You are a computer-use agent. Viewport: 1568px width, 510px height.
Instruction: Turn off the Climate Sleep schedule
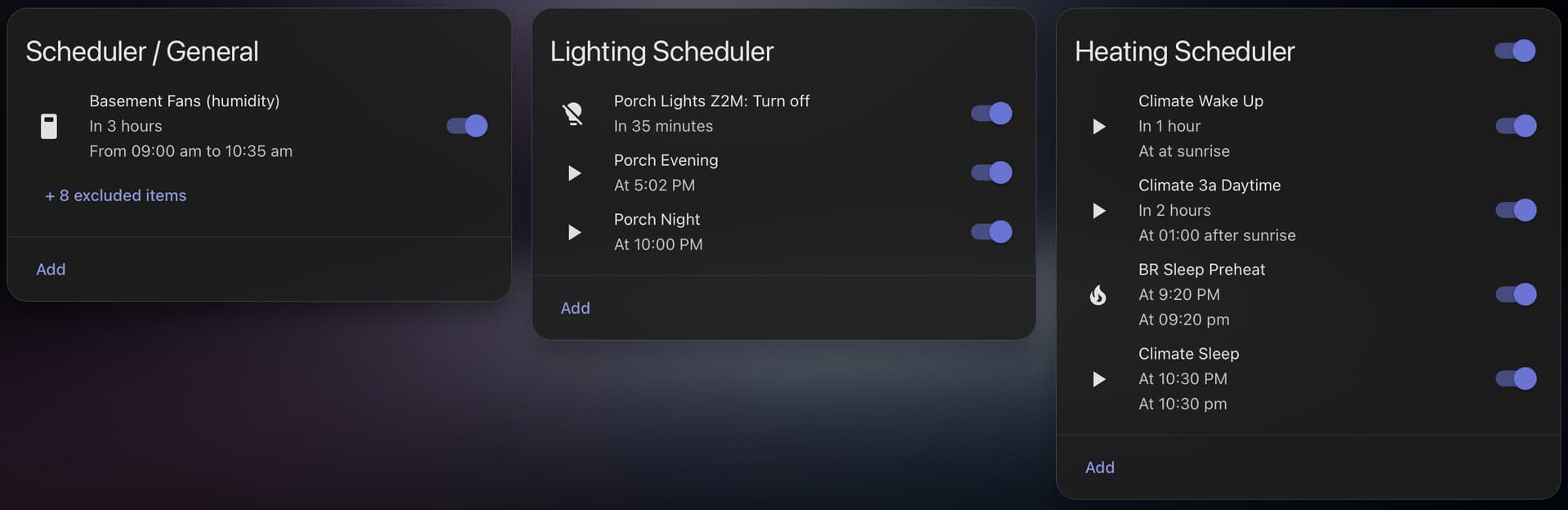pyautogui.click(x=1516, y=378)
